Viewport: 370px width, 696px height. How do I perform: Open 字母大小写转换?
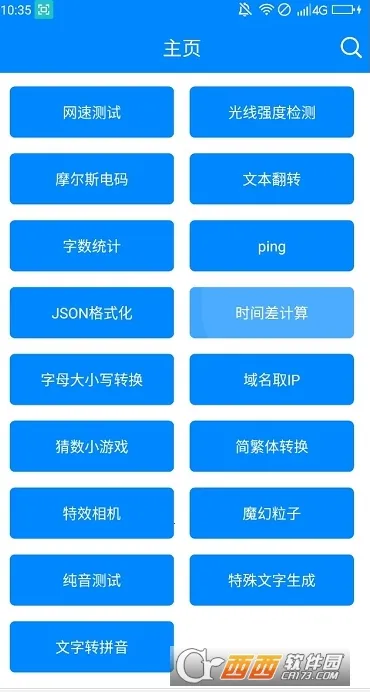pyautogui.click(x=92, y=380)
